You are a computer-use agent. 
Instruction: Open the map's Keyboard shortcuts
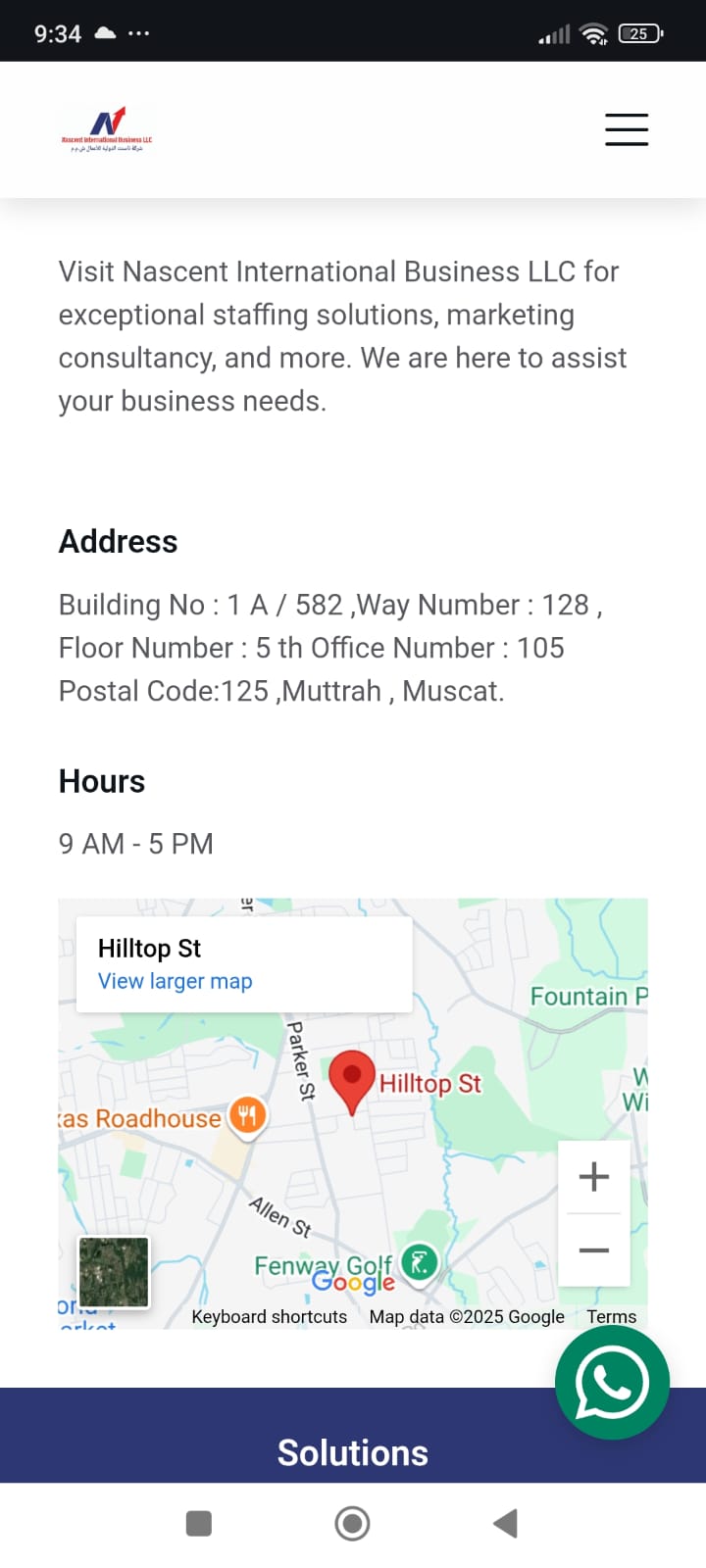(269, 1317)
